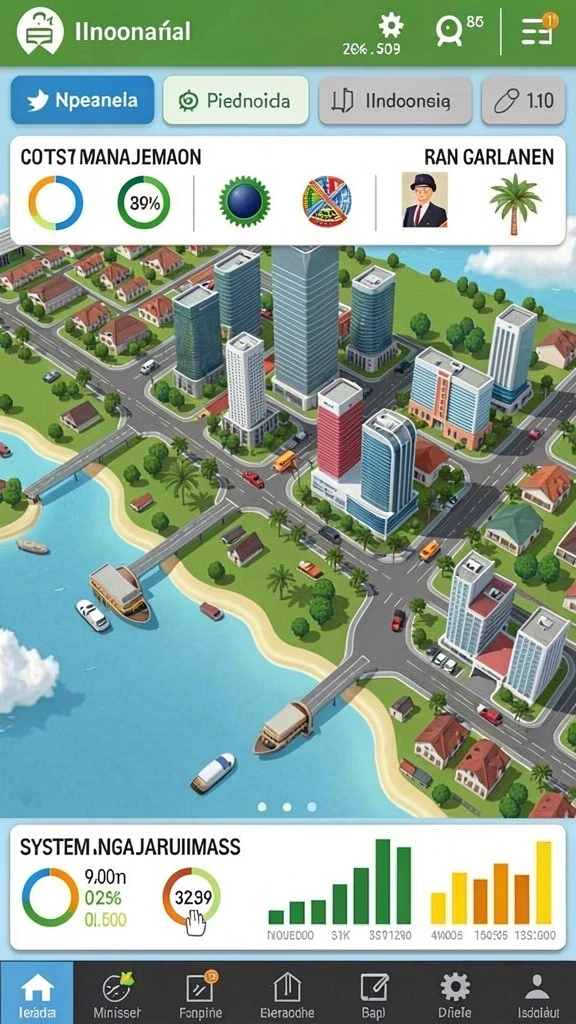Open the achievement medal icon

(449, 30)
